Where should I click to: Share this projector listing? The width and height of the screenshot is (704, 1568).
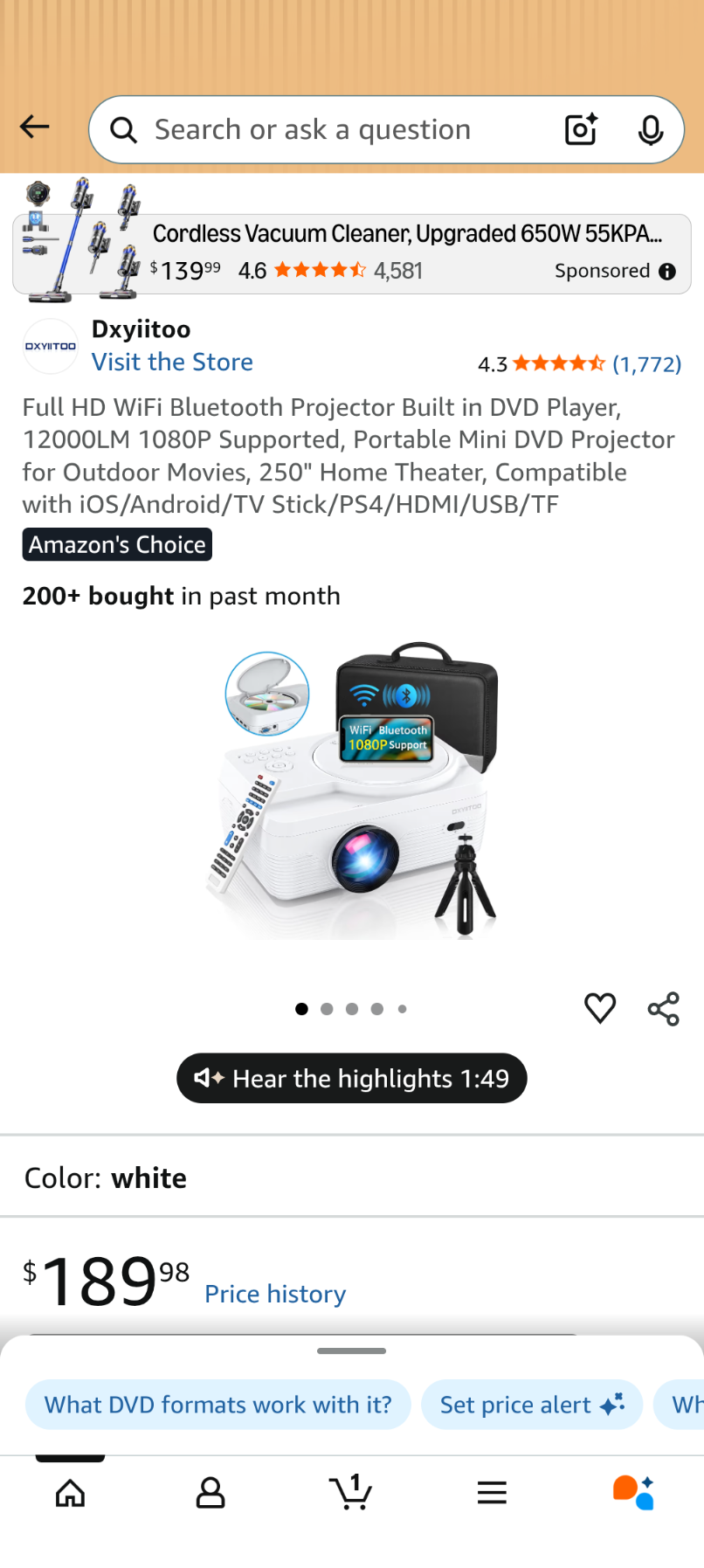point(663,1008)
